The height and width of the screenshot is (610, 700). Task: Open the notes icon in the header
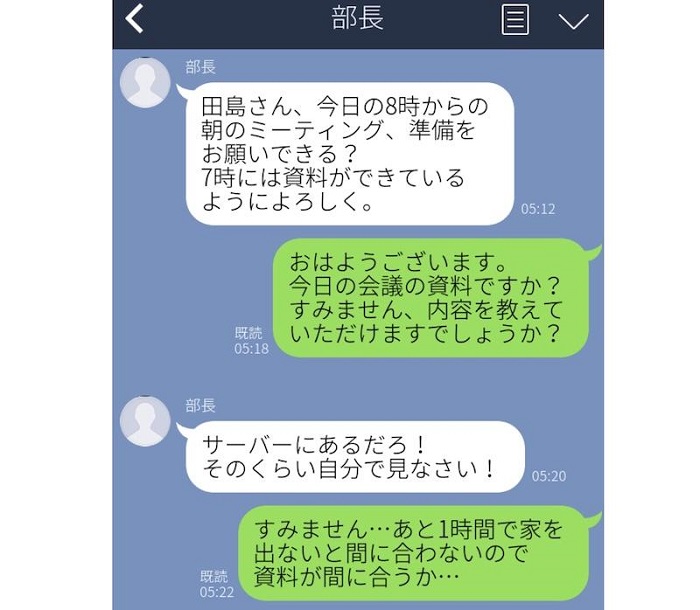515,21
